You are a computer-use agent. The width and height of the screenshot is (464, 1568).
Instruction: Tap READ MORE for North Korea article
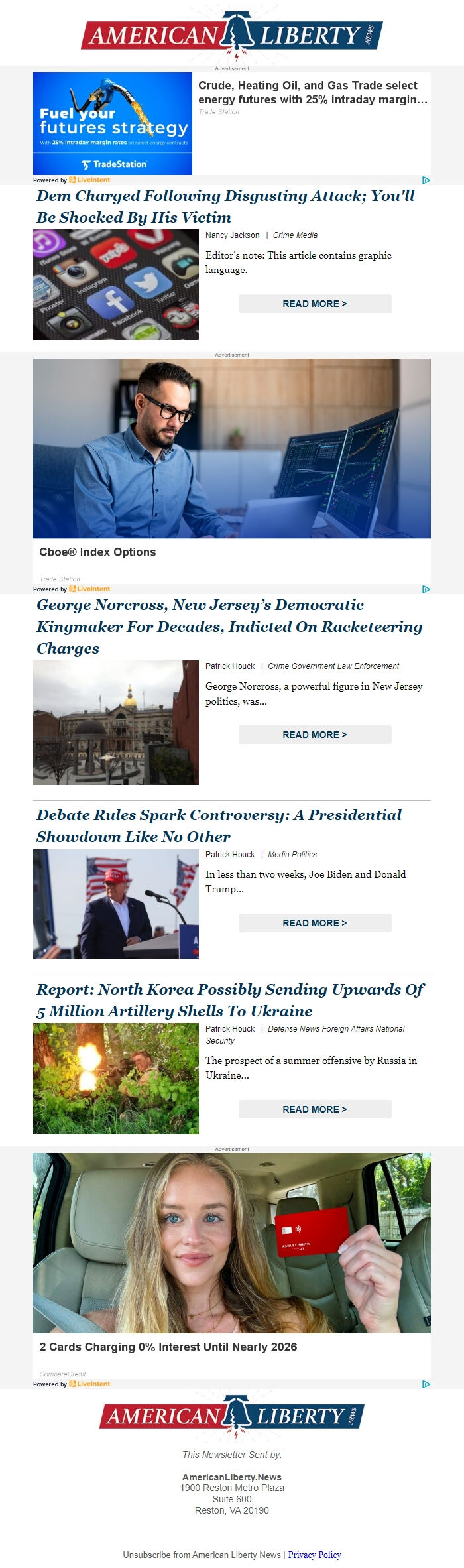tap(315, 1109)
